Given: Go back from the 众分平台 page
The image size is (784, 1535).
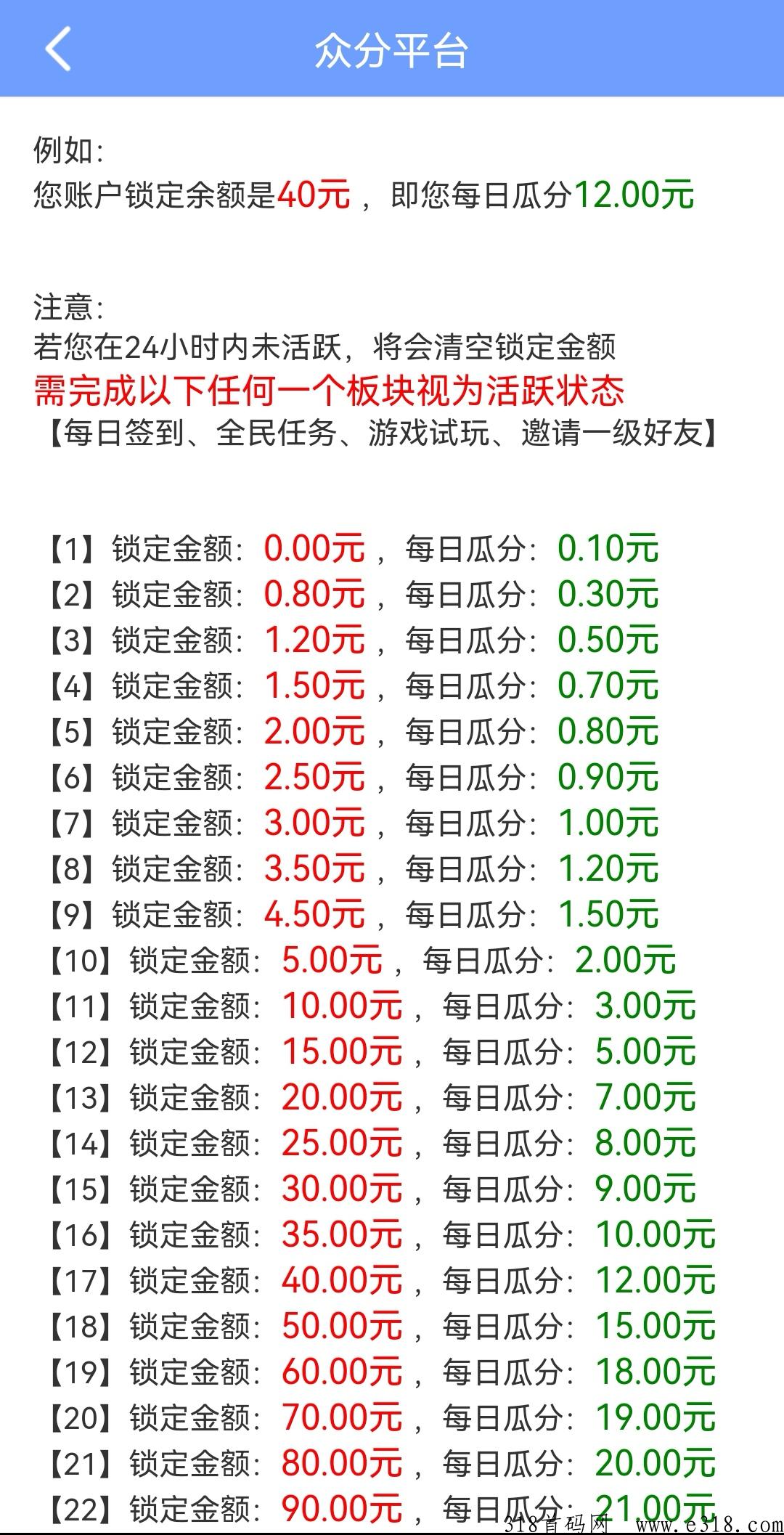Looking at the screenshot, I should (x=58, y=49).
